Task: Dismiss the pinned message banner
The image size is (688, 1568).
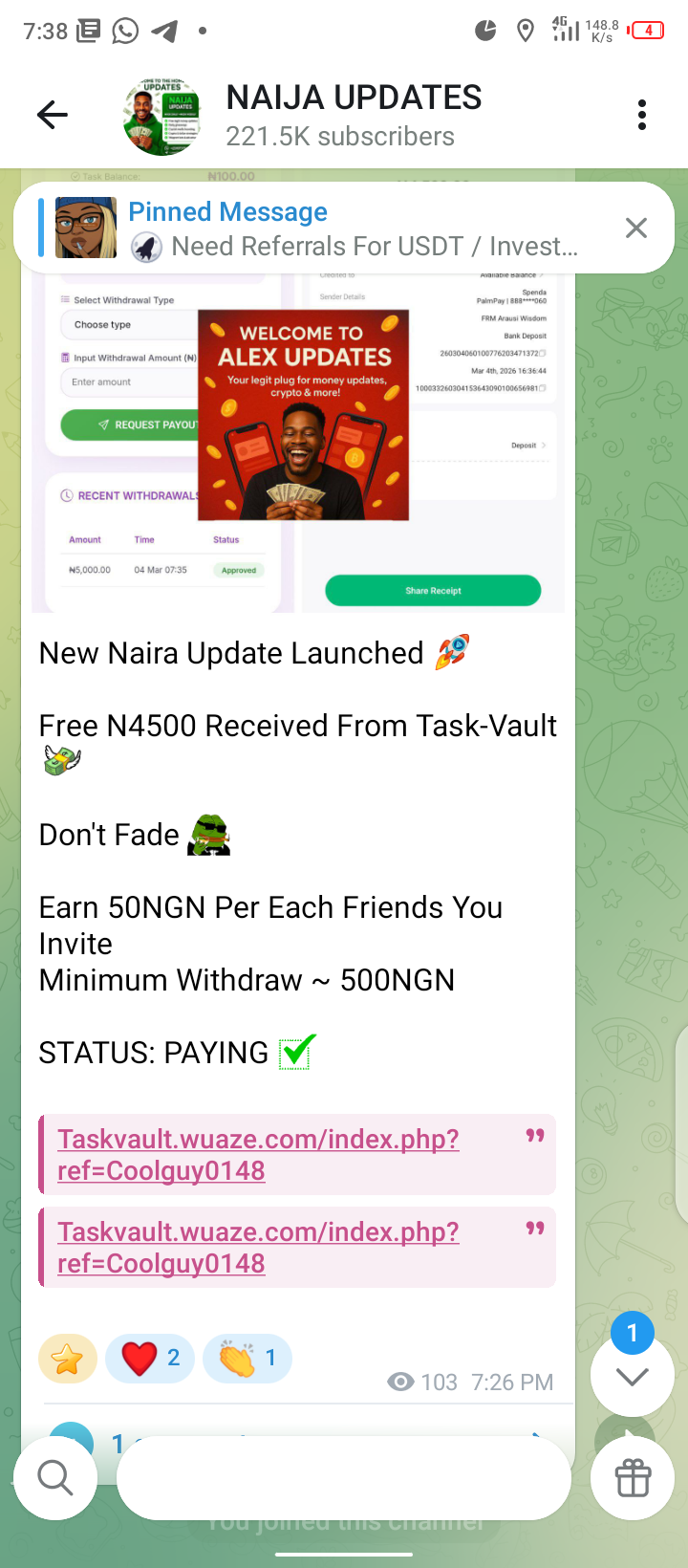Action: 635,229
